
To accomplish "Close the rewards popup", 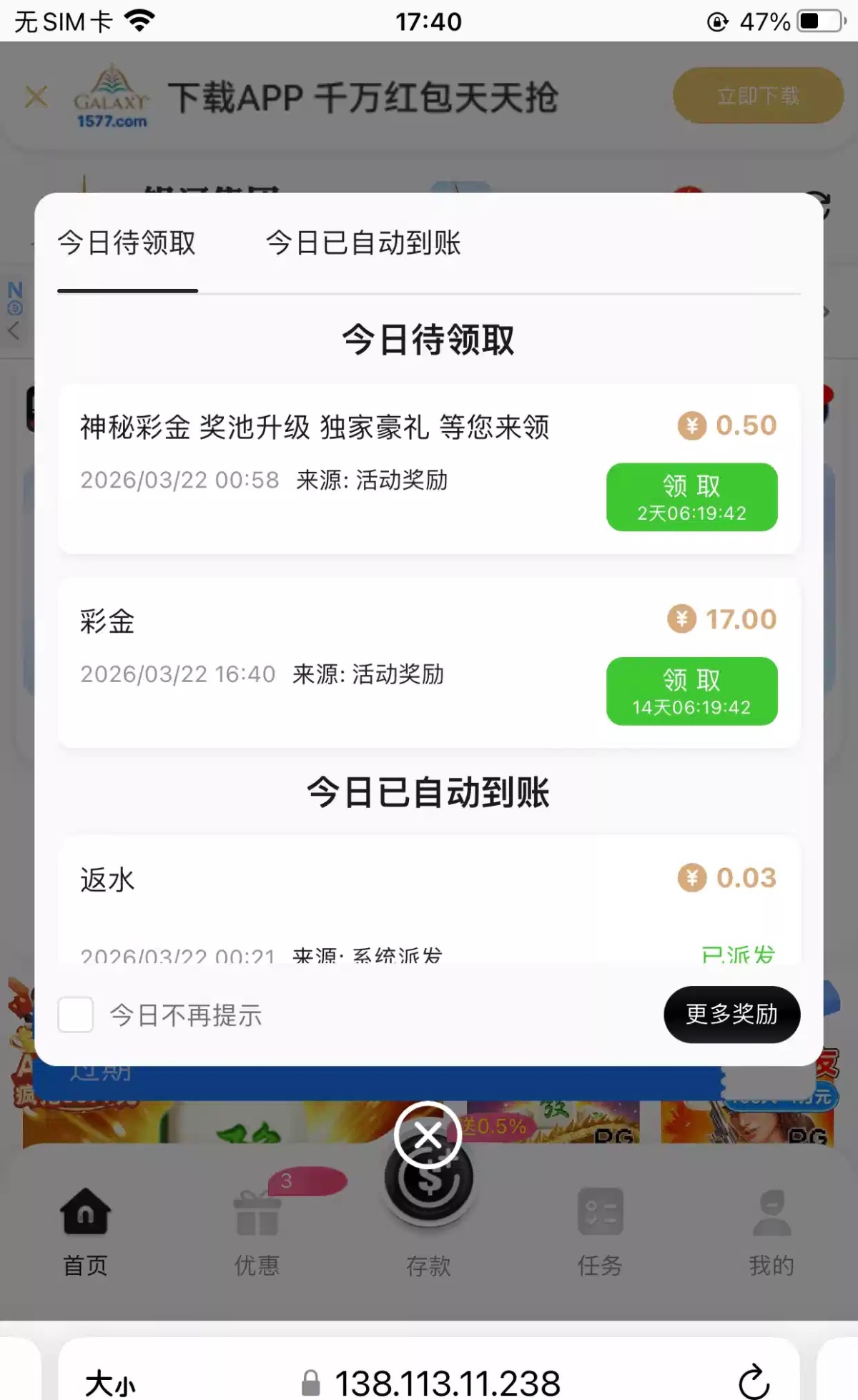I will point(428,1135).
